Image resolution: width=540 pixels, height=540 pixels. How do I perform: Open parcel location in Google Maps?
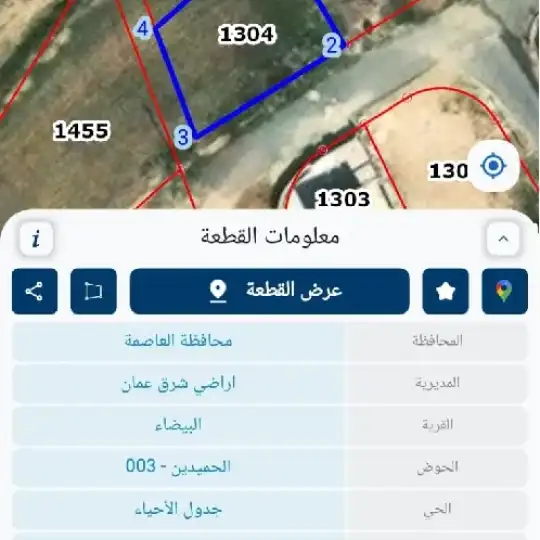coord(505,291)
